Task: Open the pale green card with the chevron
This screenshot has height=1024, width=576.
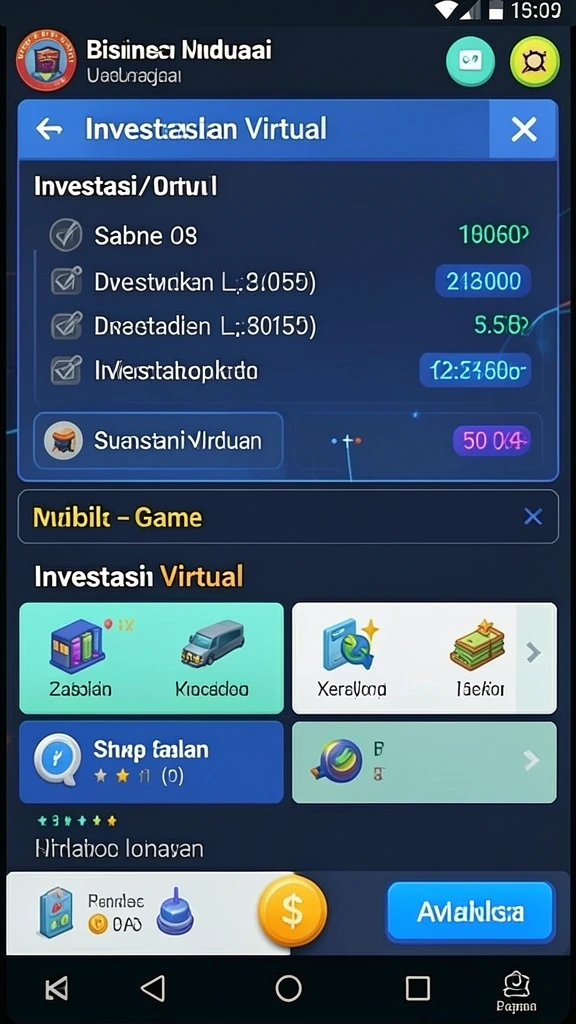Action: tap(424, 762)
